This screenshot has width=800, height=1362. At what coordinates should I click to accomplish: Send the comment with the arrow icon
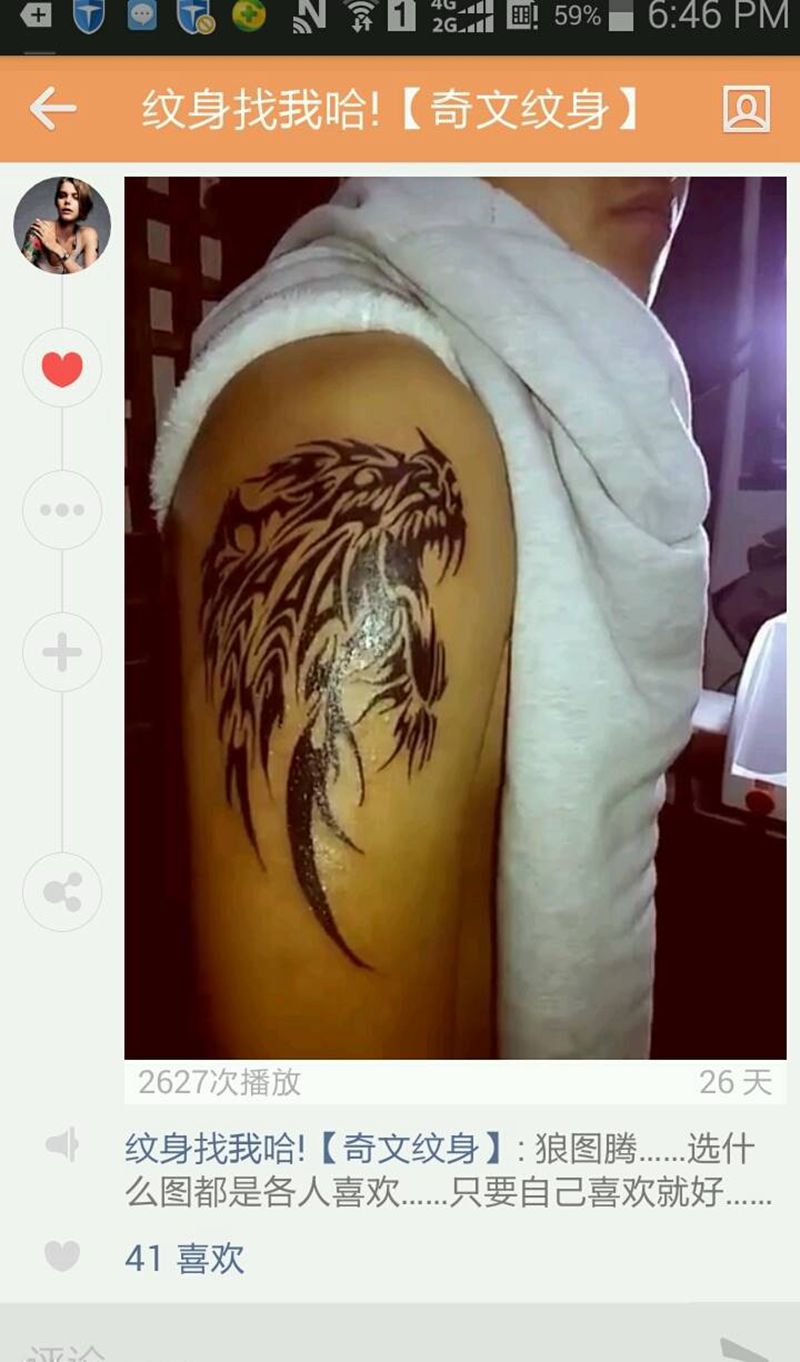click(745, 1350)
